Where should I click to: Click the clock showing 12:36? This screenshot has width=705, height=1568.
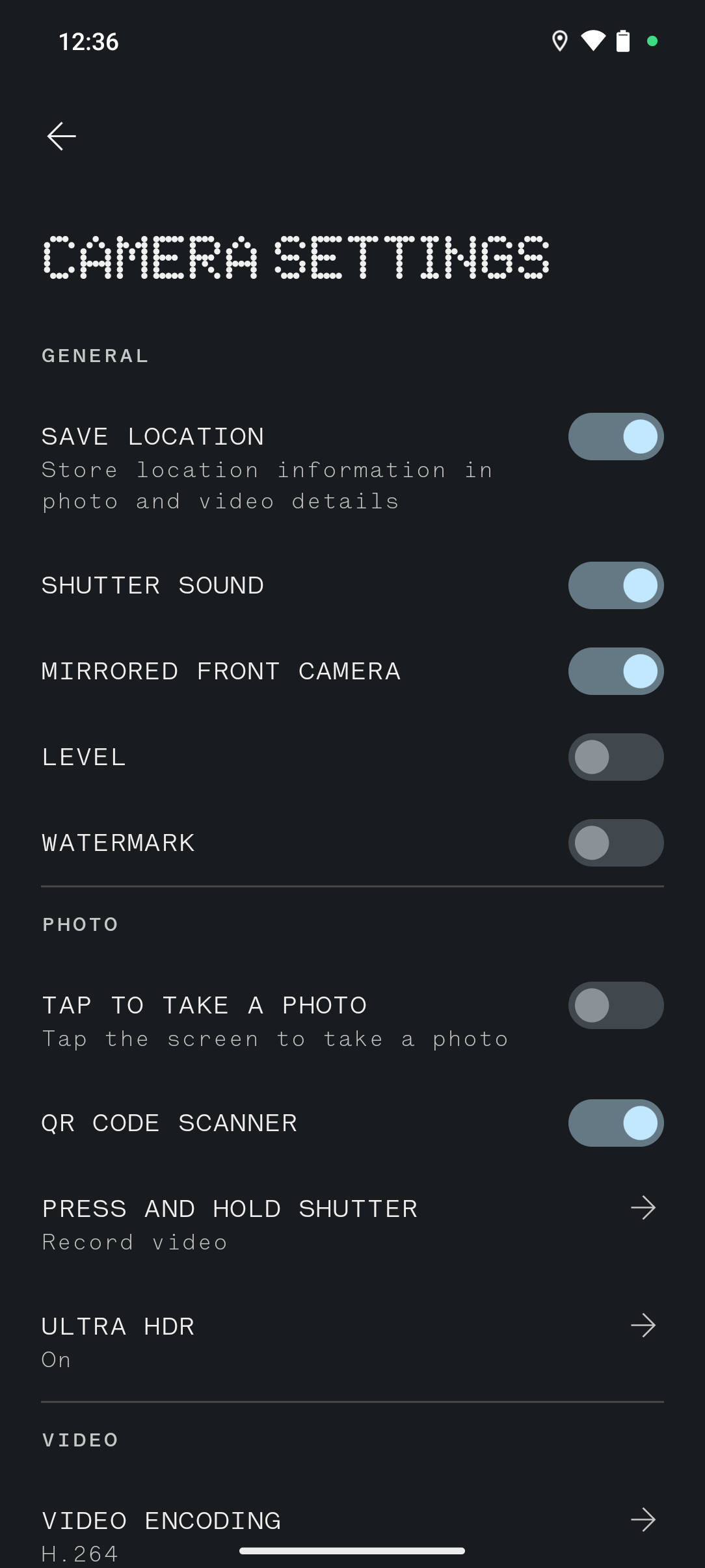point(88,42)
